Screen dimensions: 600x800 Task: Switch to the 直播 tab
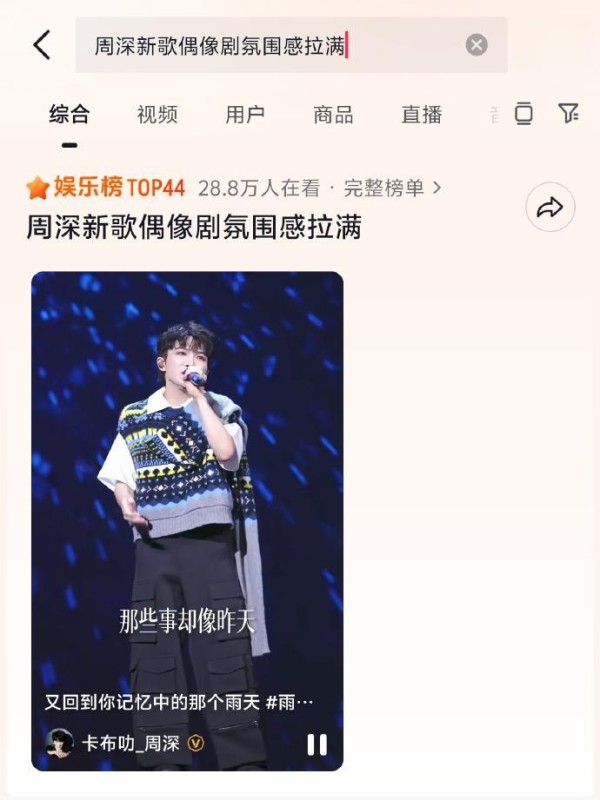[421, 114]
